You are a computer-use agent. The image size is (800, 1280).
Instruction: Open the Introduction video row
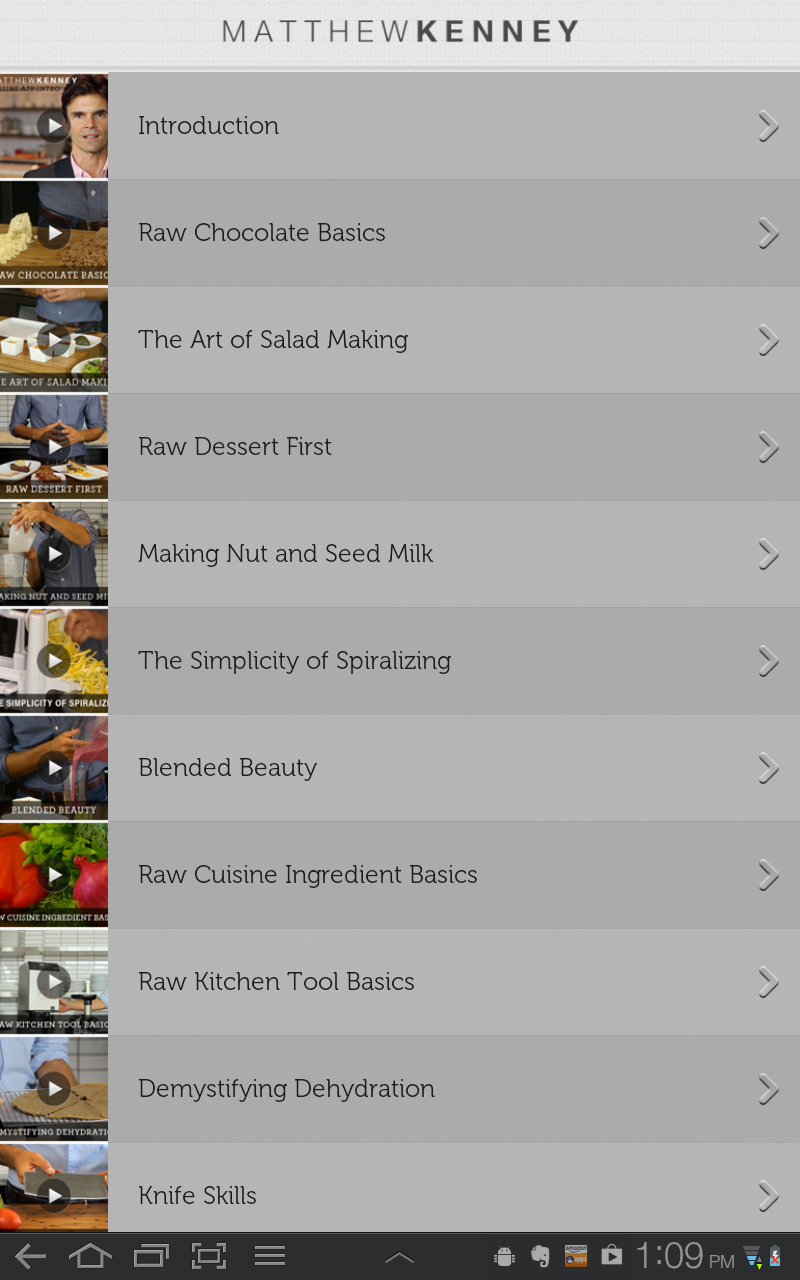pyautogui.click(x=400, y=126)
